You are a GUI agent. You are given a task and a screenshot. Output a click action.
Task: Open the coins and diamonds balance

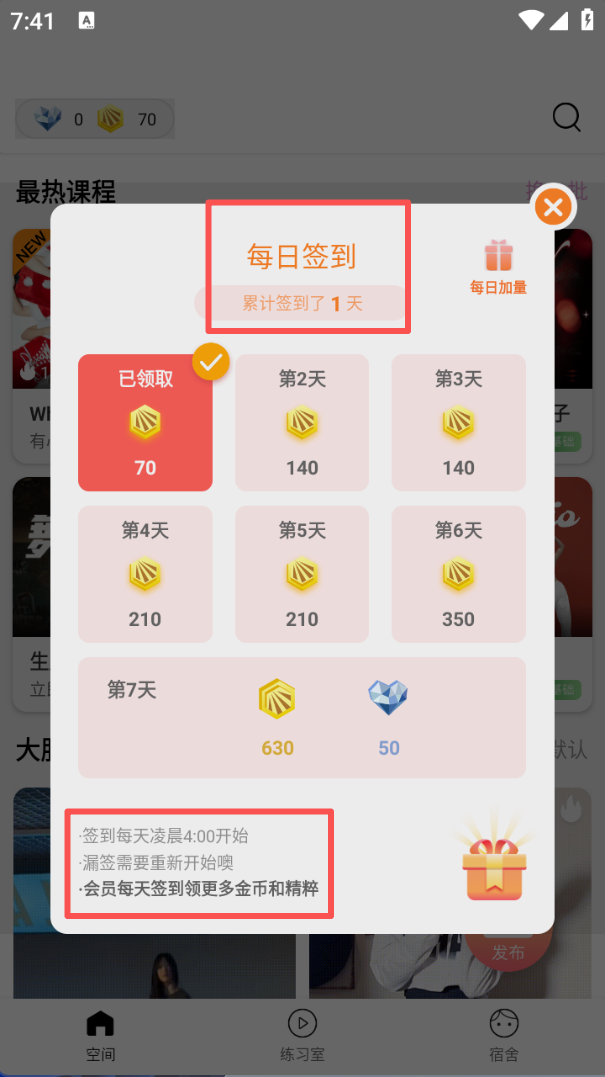tap(95, 119)
